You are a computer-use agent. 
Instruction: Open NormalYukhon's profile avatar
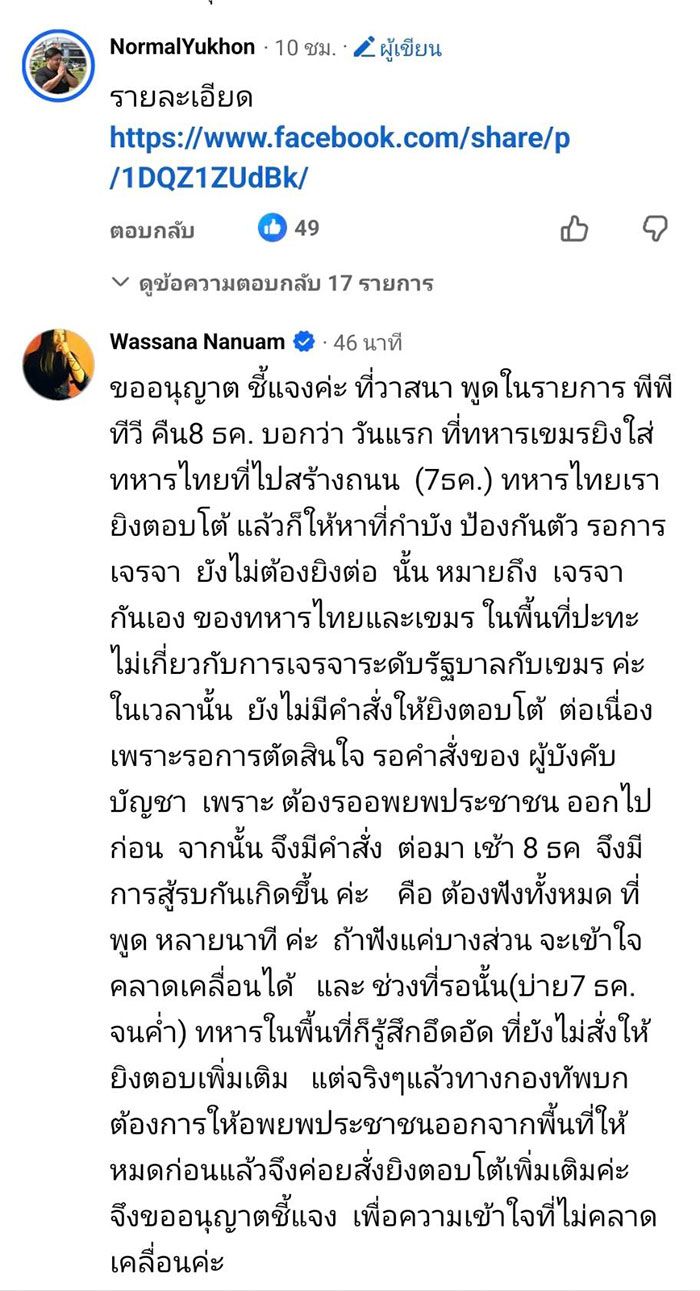(59, 65)
